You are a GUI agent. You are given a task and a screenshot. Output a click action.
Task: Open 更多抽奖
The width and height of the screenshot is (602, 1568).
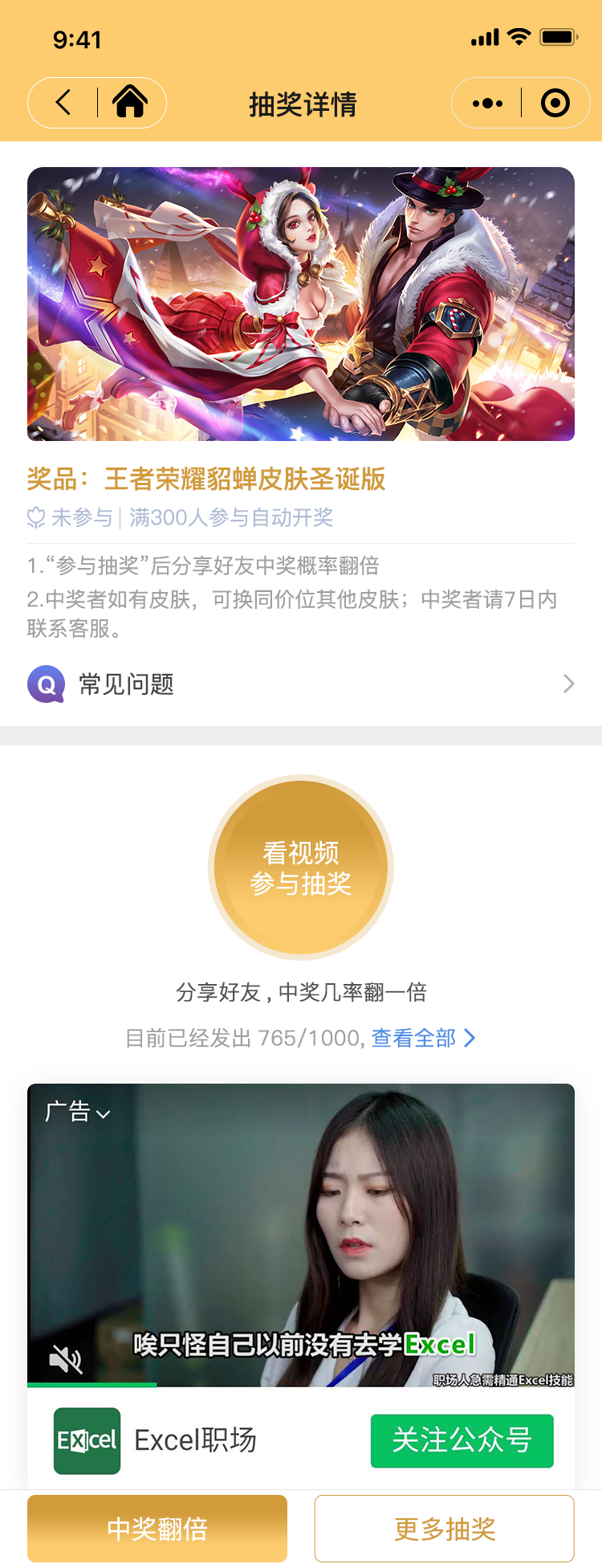[x=445, y=1528]
